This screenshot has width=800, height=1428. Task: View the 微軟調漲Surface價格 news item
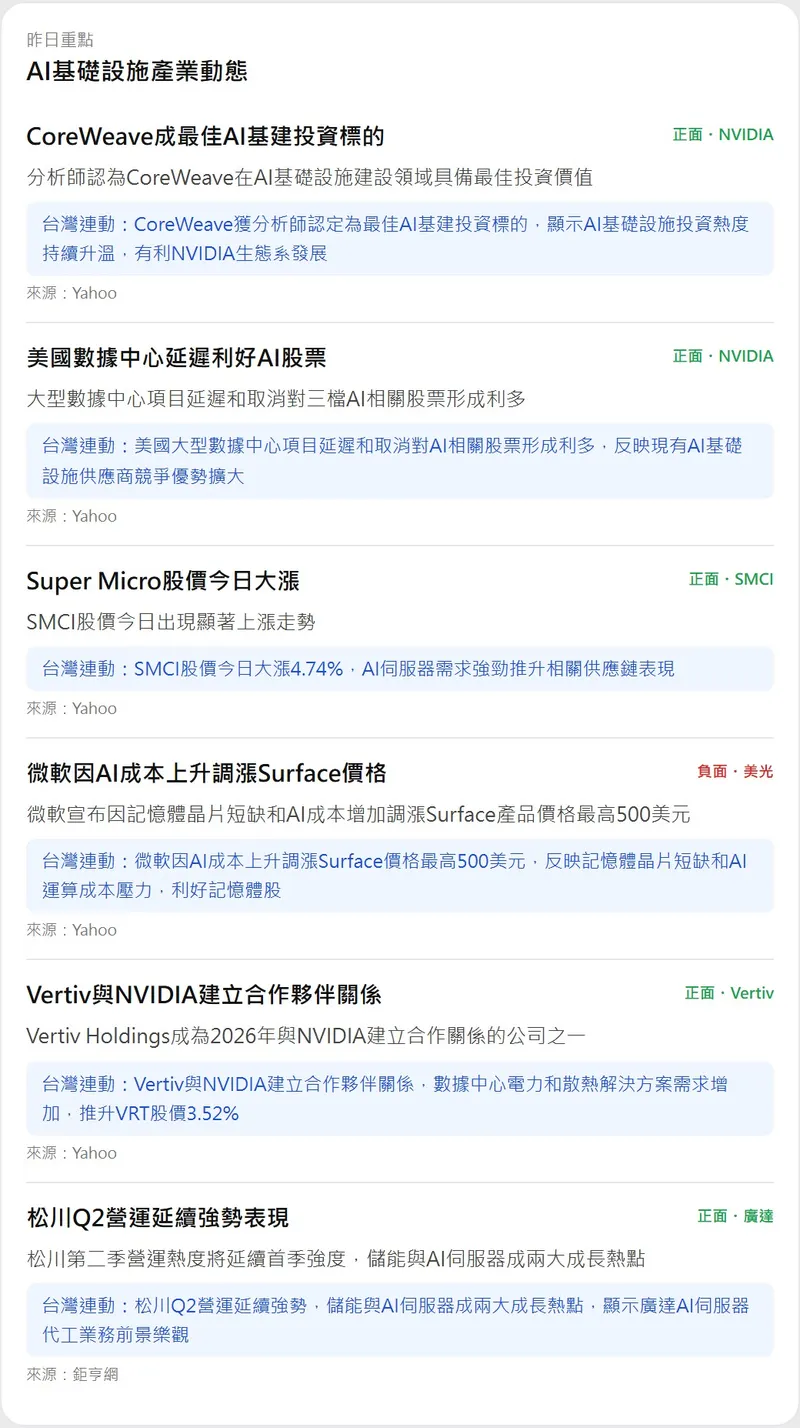point(206,773)
